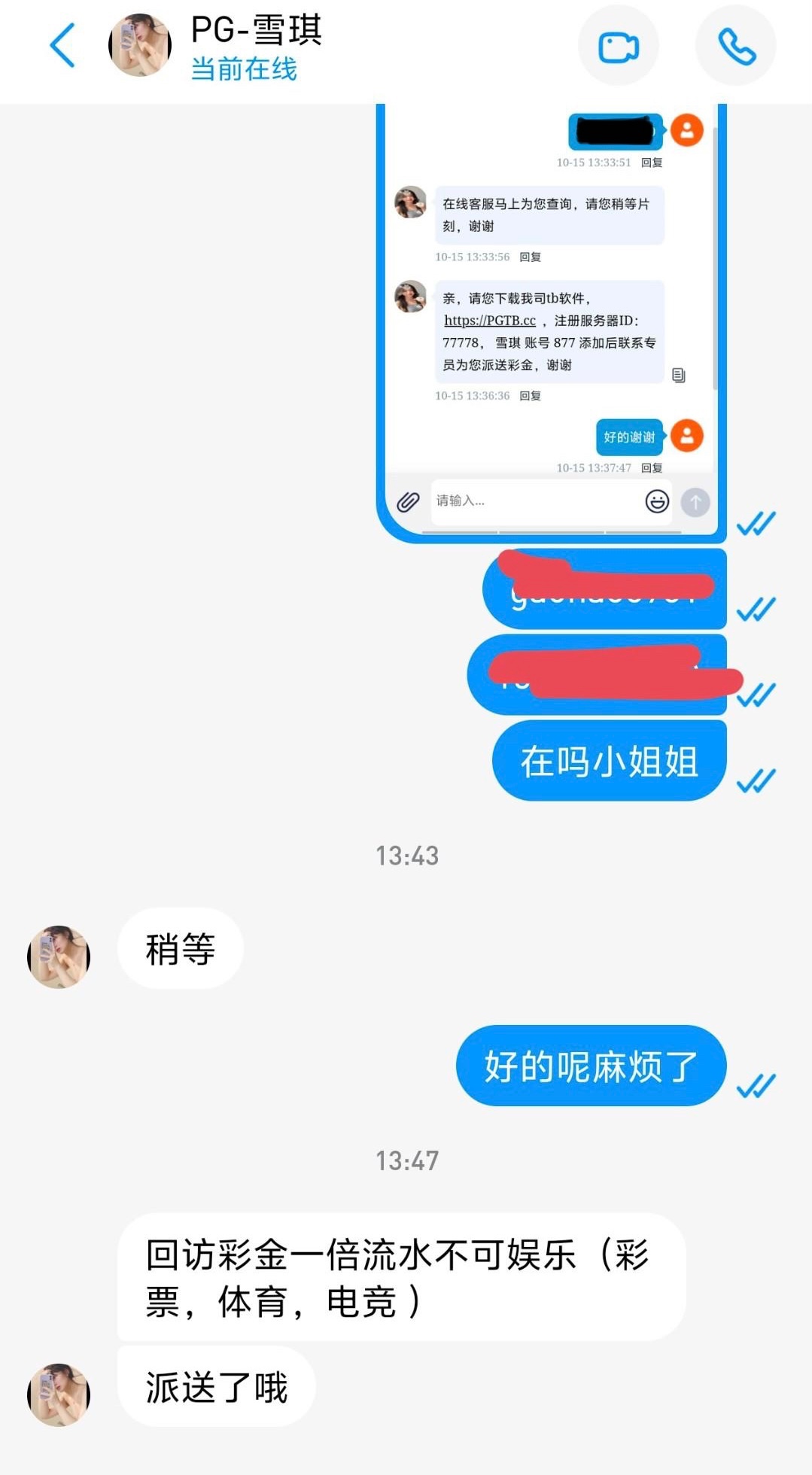Start a video call with PG-雪琪
Viewport: 812px width, 1475px height.
point(618,47)
